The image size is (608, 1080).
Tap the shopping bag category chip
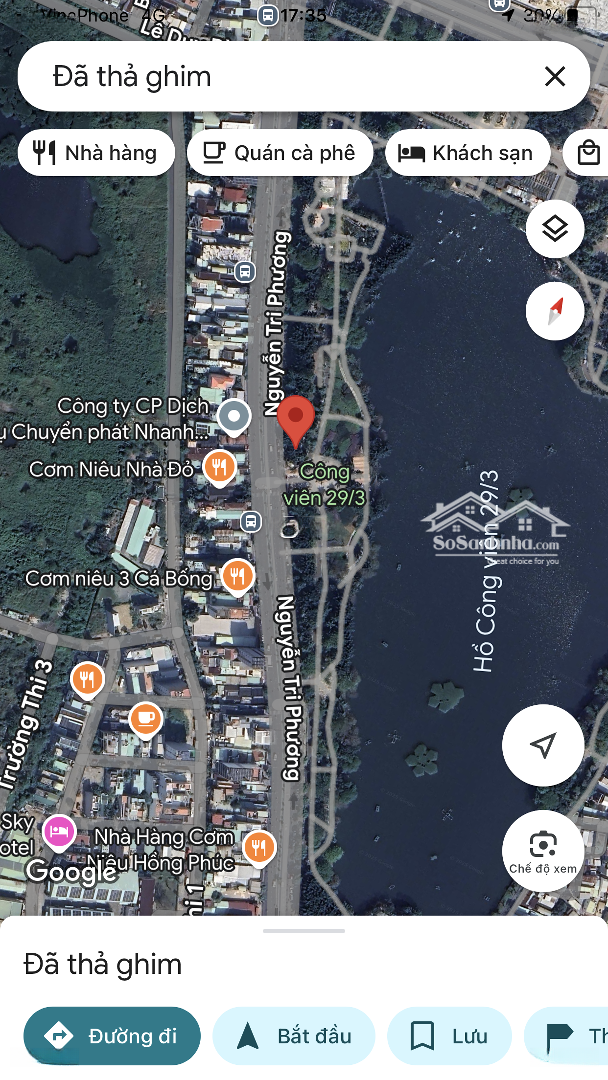point(589,153)
